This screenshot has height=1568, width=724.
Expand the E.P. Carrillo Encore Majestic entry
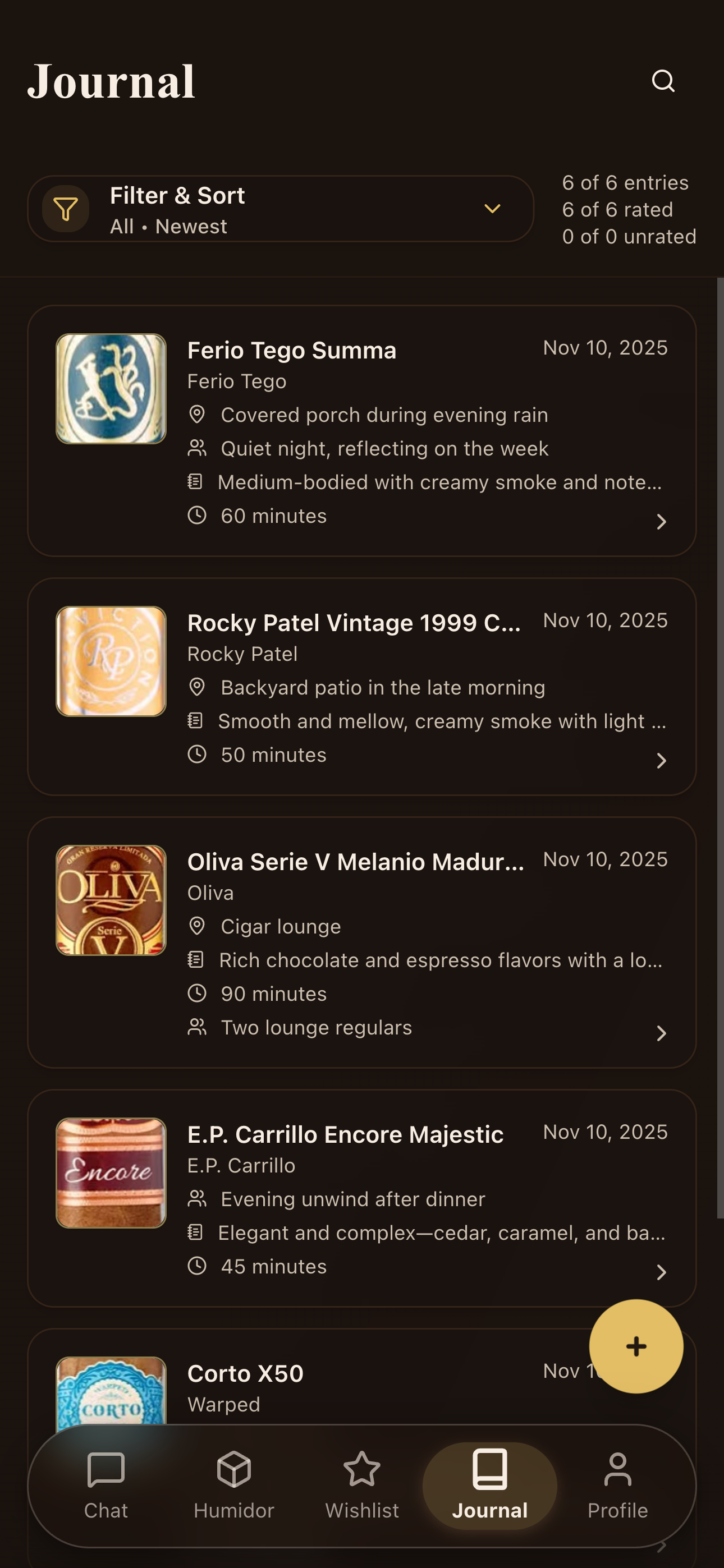coord(662,1272)
